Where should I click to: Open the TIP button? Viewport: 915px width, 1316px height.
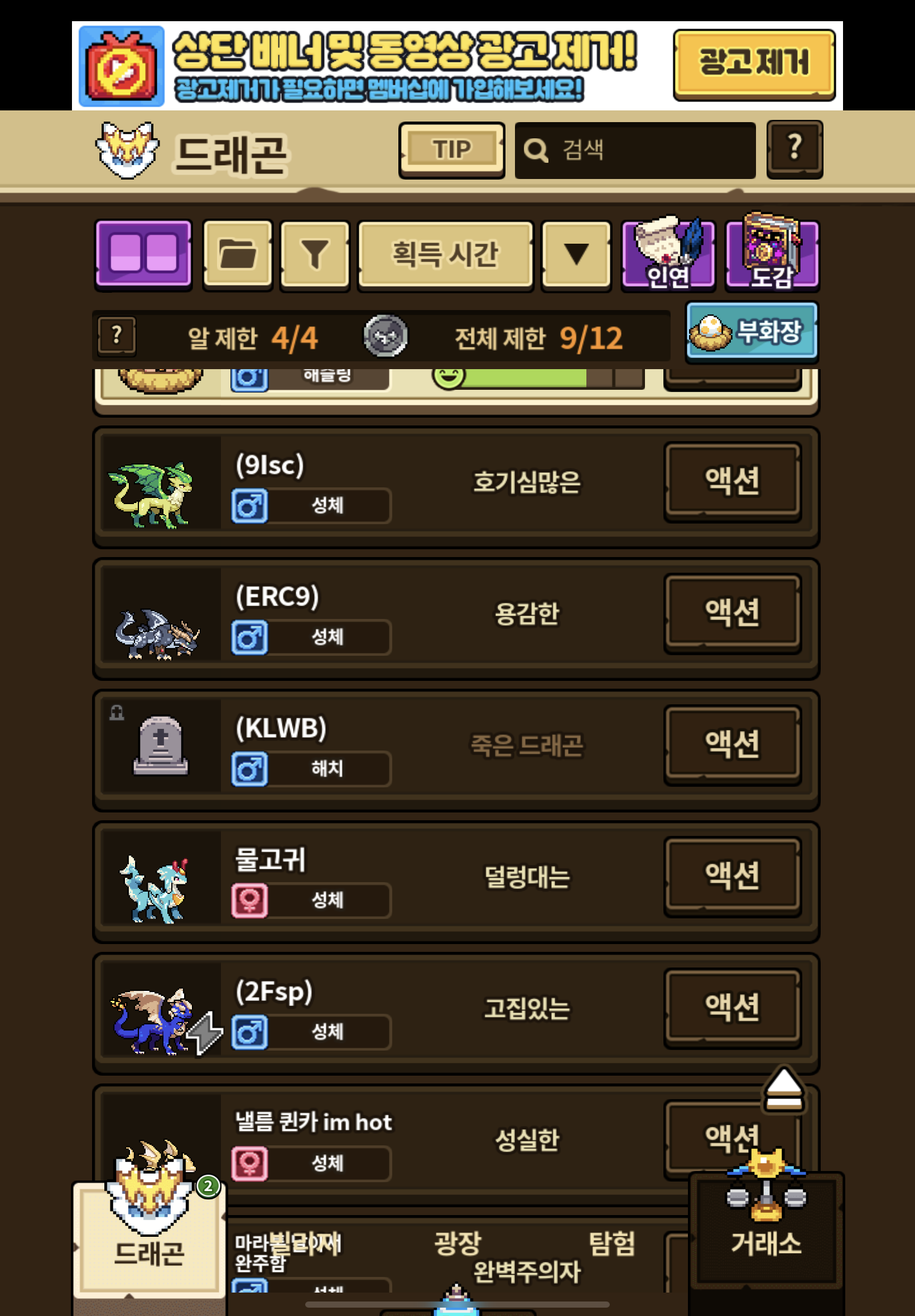click(x=452, y=150)
